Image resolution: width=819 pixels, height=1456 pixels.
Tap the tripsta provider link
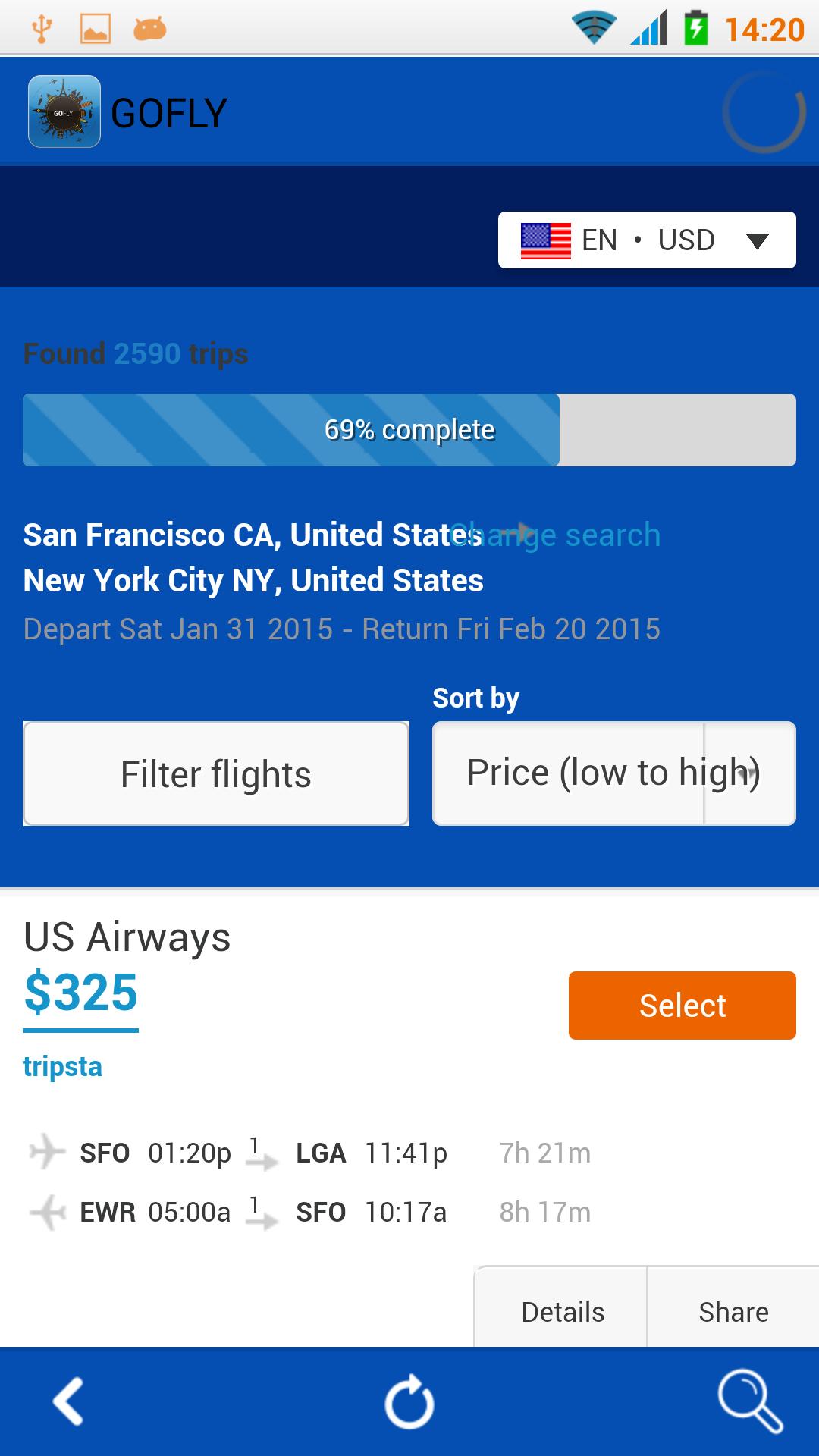(63, 1065)
